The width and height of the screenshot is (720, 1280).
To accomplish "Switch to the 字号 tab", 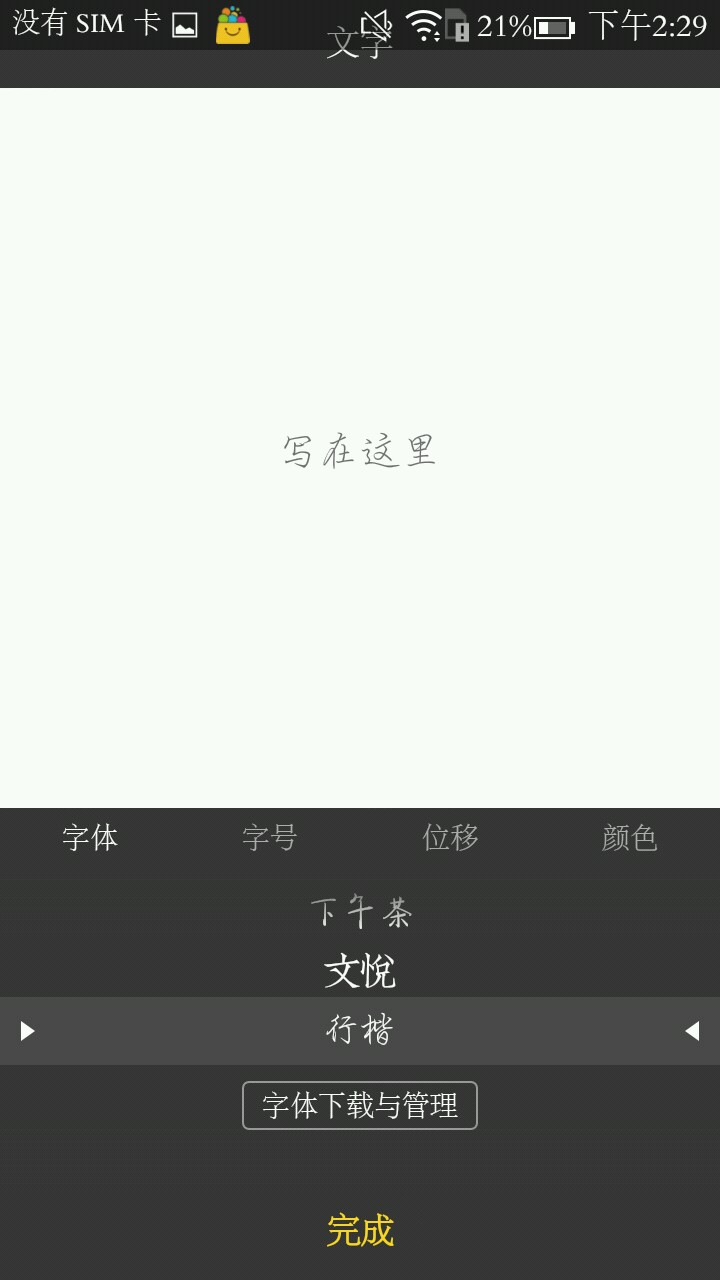I will tap(270, 837).
